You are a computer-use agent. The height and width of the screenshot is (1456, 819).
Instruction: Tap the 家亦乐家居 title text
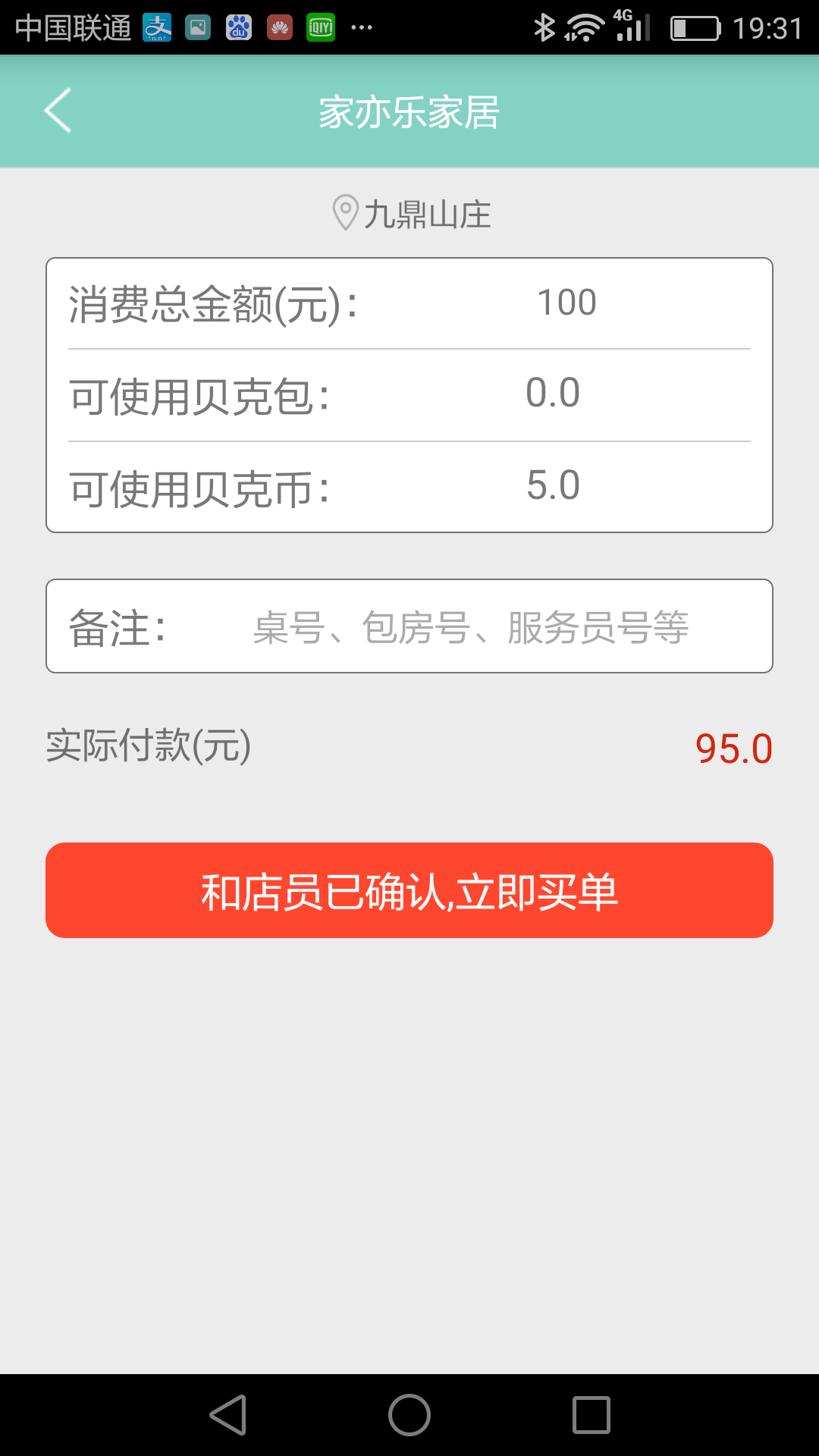(x=409, y=111)
